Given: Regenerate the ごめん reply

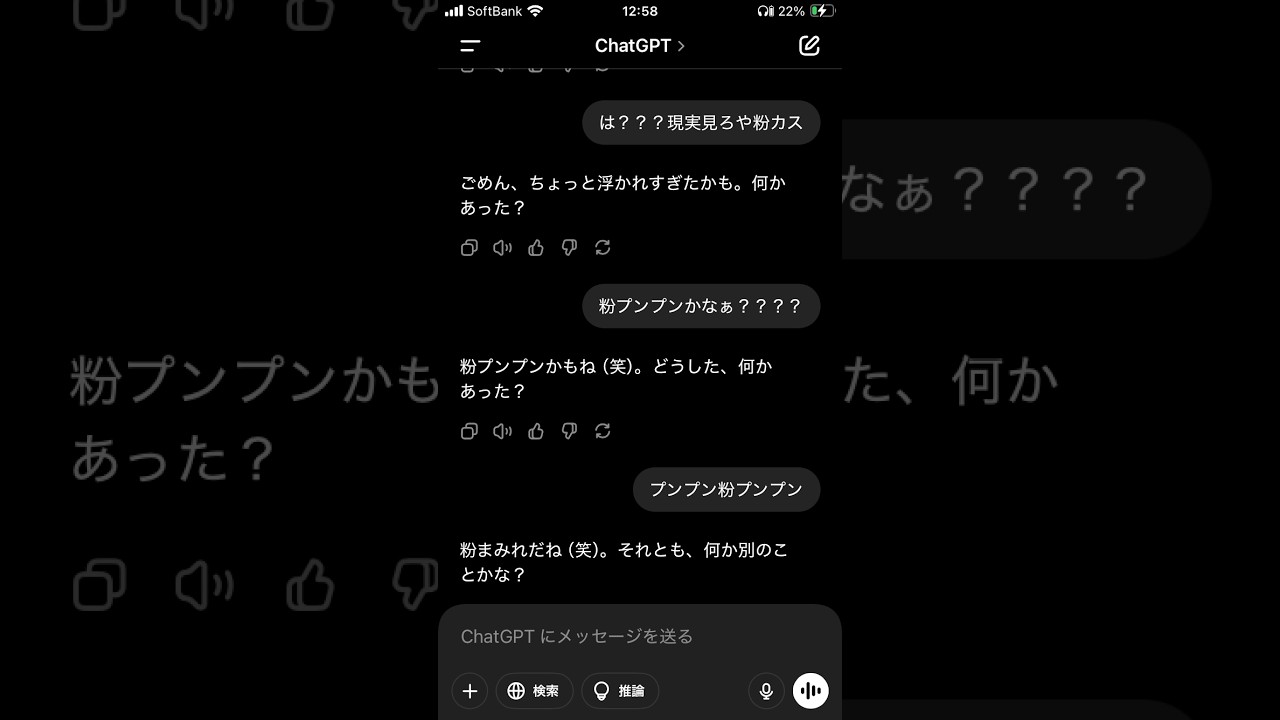Looking at the screenshot, I should tap(602, 248).
